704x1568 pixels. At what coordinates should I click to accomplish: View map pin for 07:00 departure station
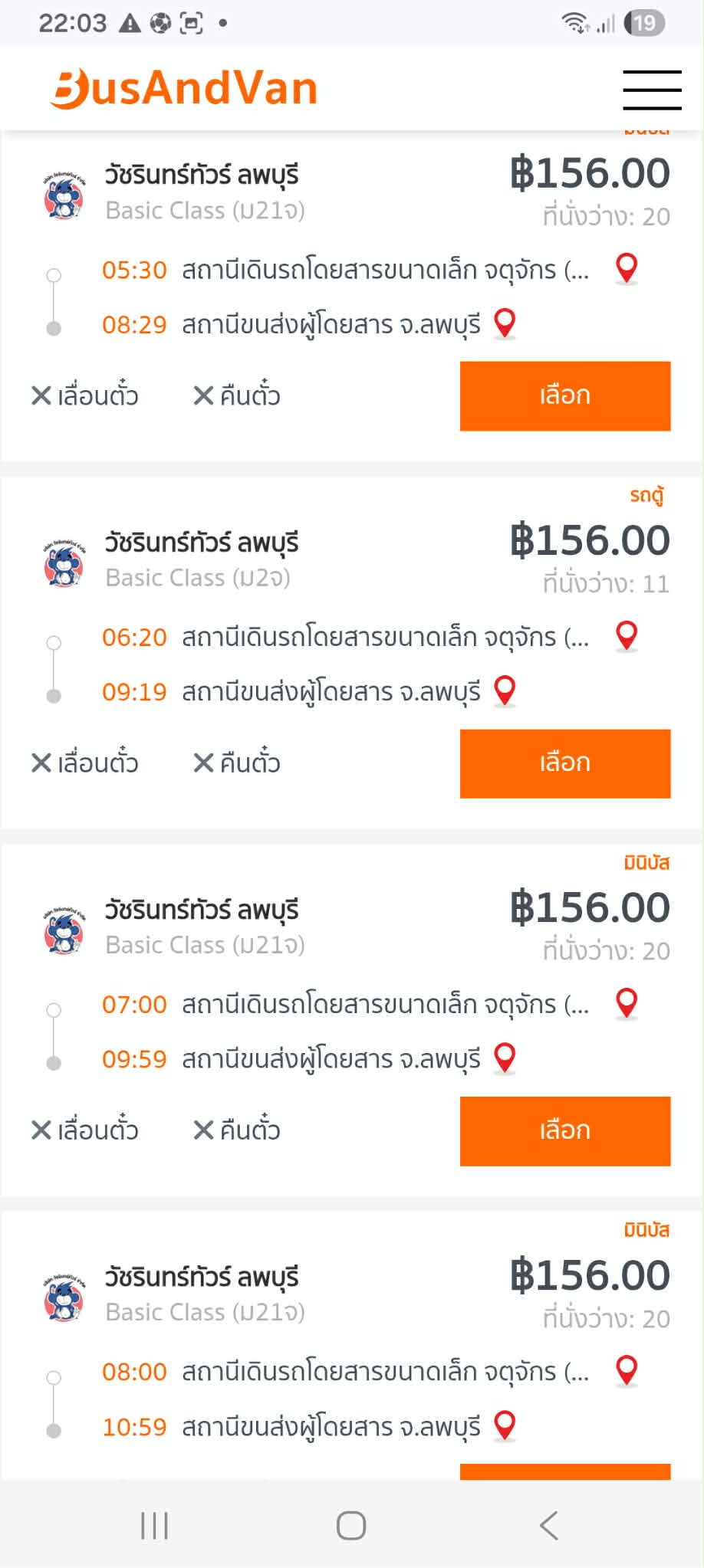click(627, 1002)
